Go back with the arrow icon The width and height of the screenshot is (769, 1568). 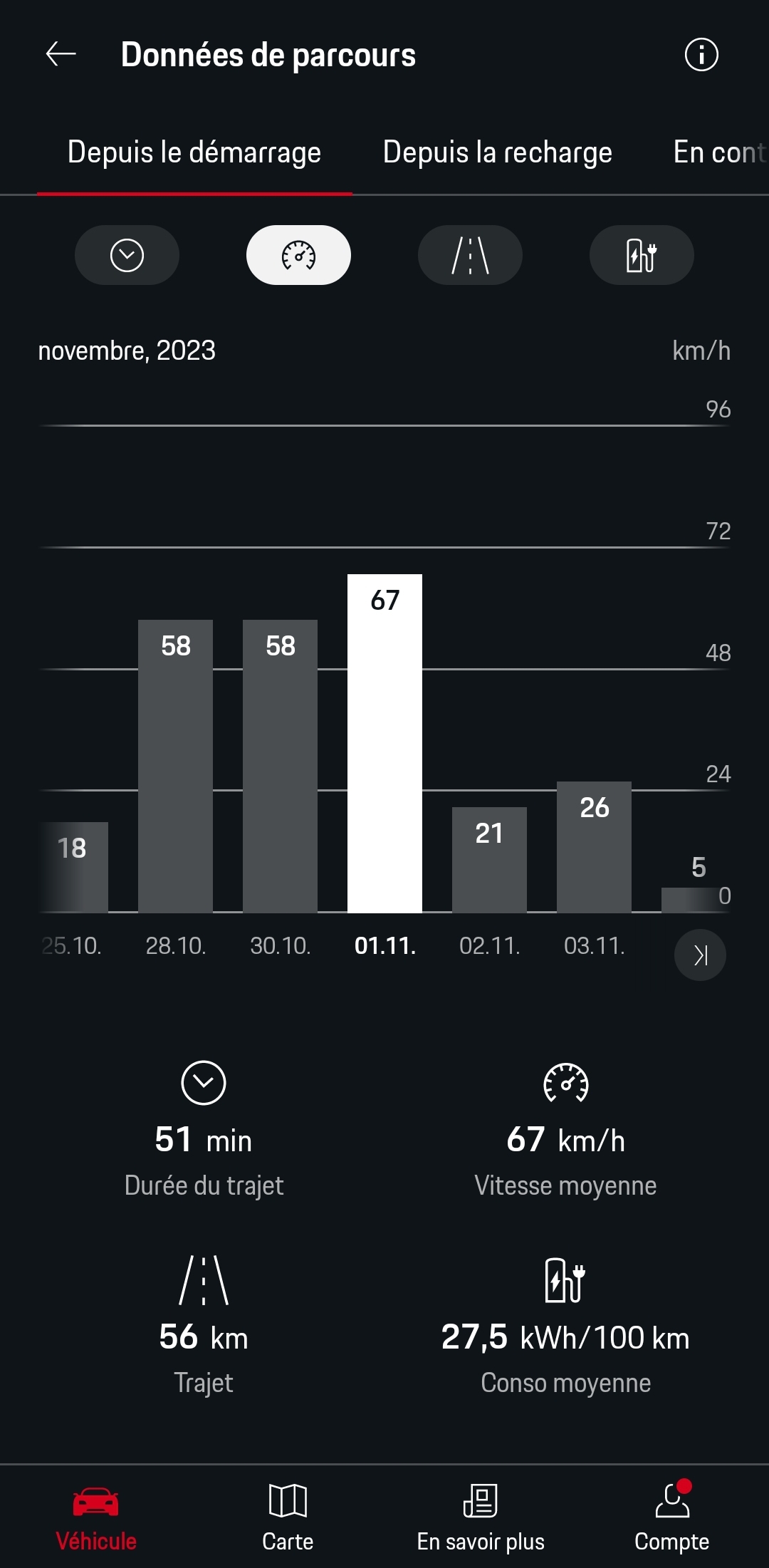(x=61, y=54)
